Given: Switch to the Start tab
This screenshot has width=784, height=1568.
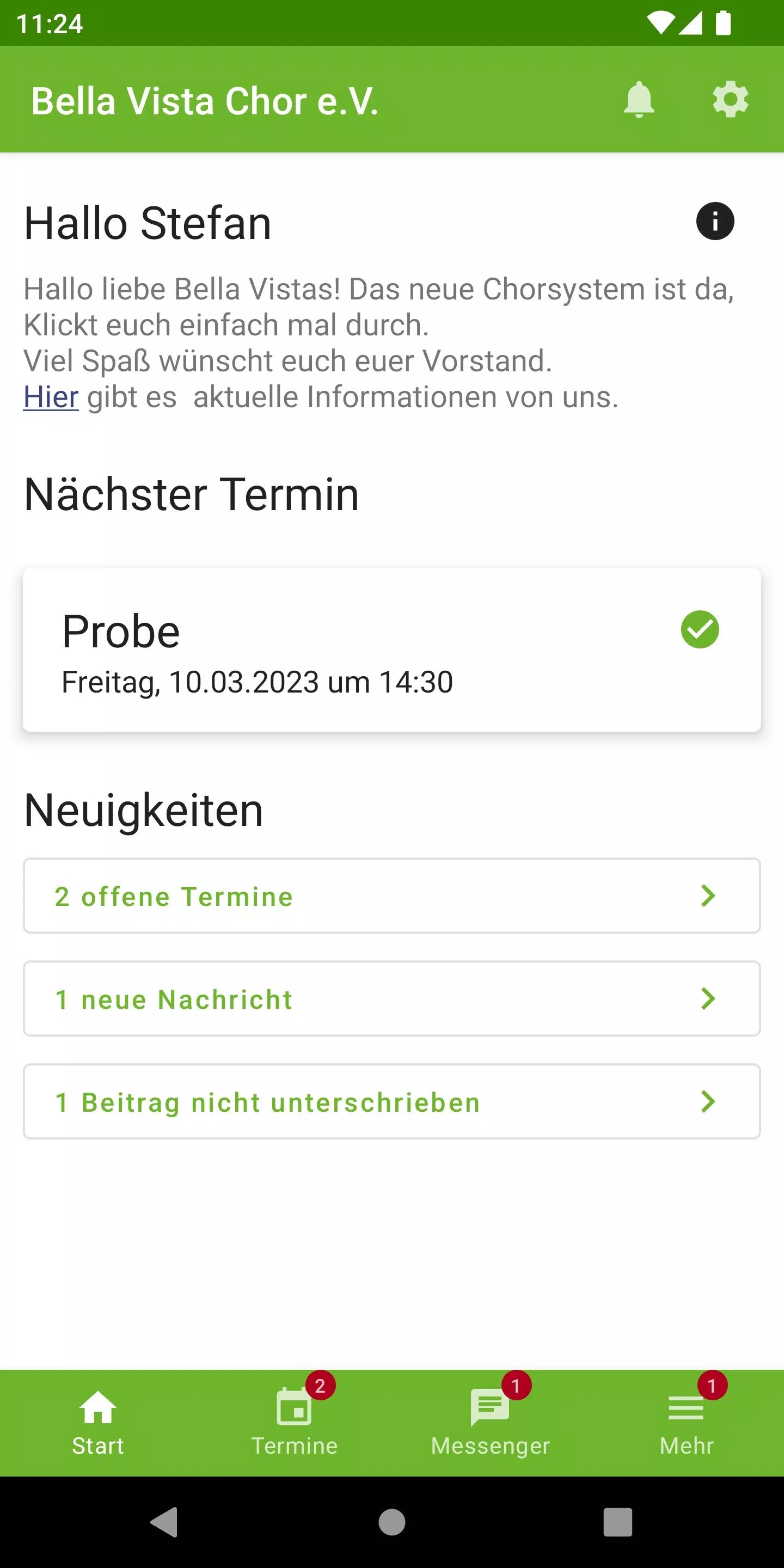Looking at the screenshot, I should click(x=98, y=1423).
